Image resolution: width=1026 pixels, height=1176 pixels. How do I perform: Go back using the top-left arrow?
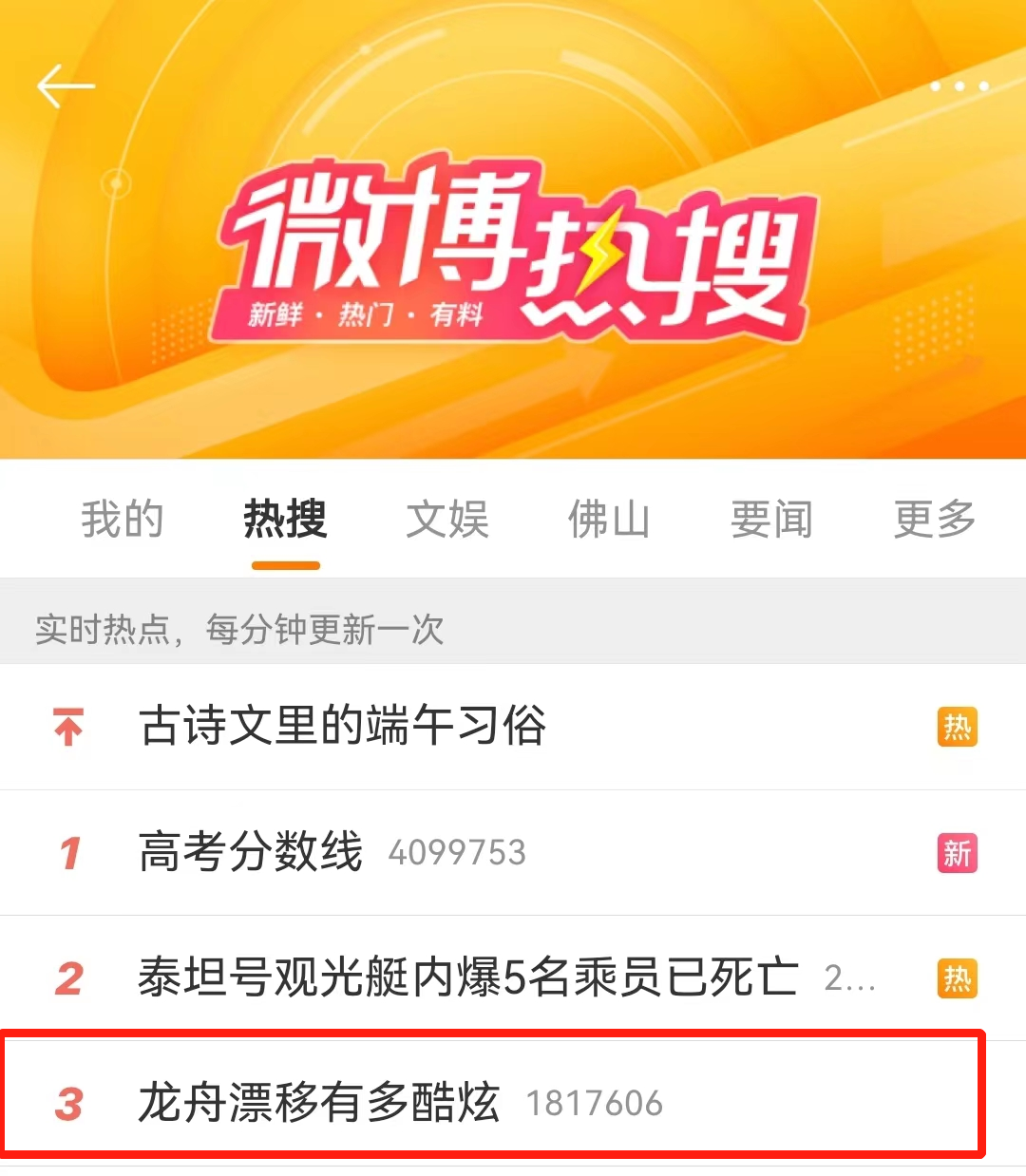click(66, 86)
